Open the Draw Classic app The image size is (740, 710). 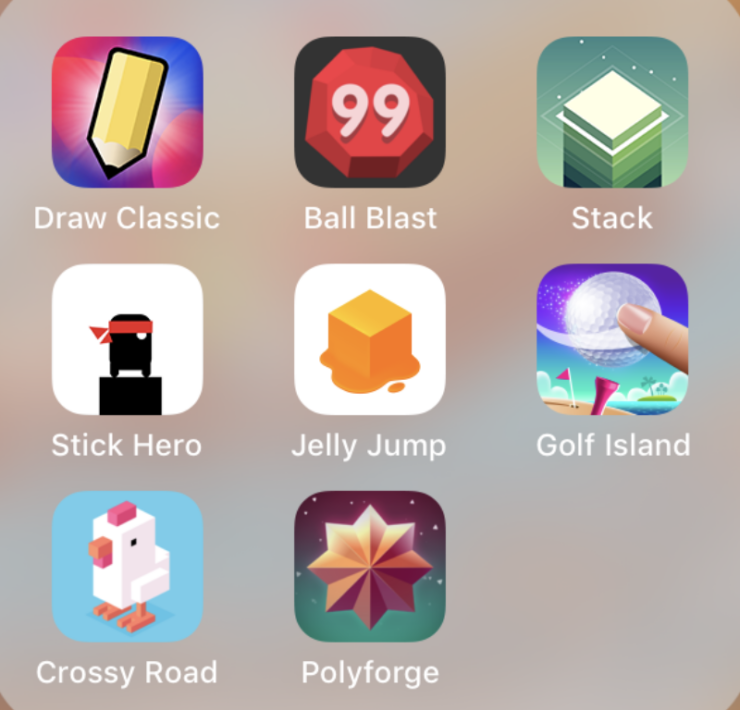127,112
